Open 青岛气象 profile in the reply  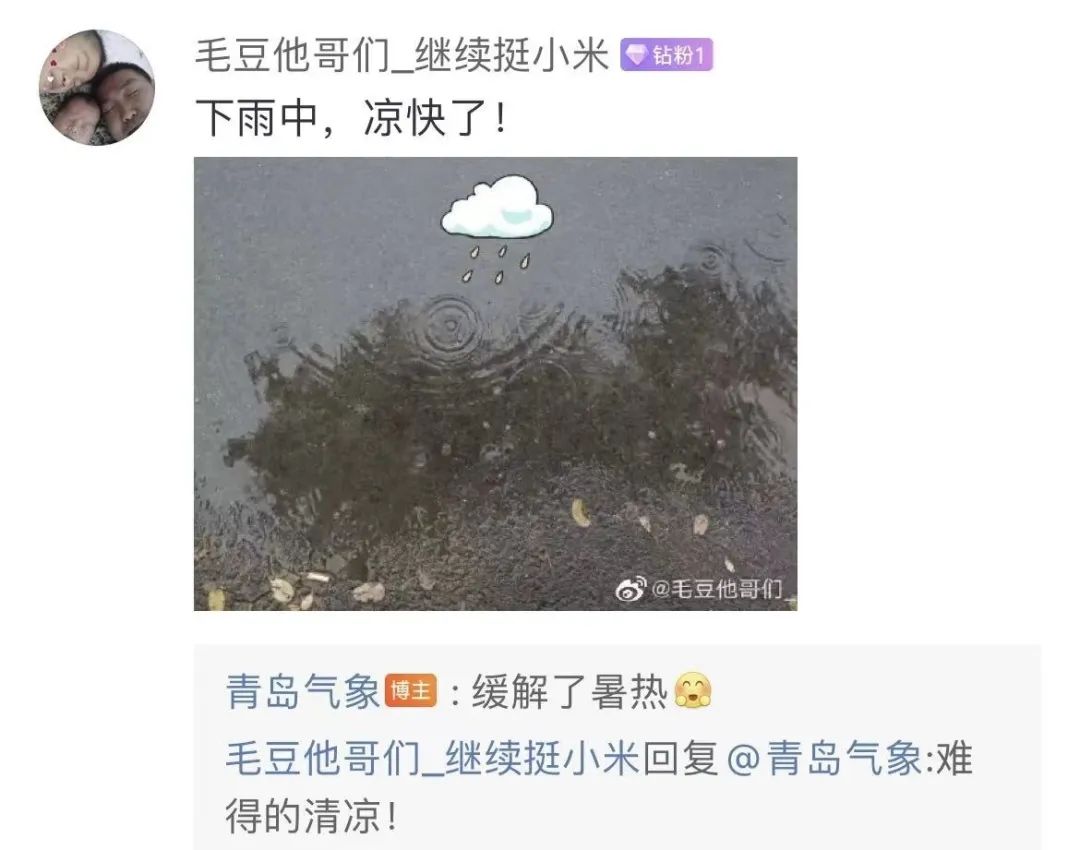(x=303, y=692)
